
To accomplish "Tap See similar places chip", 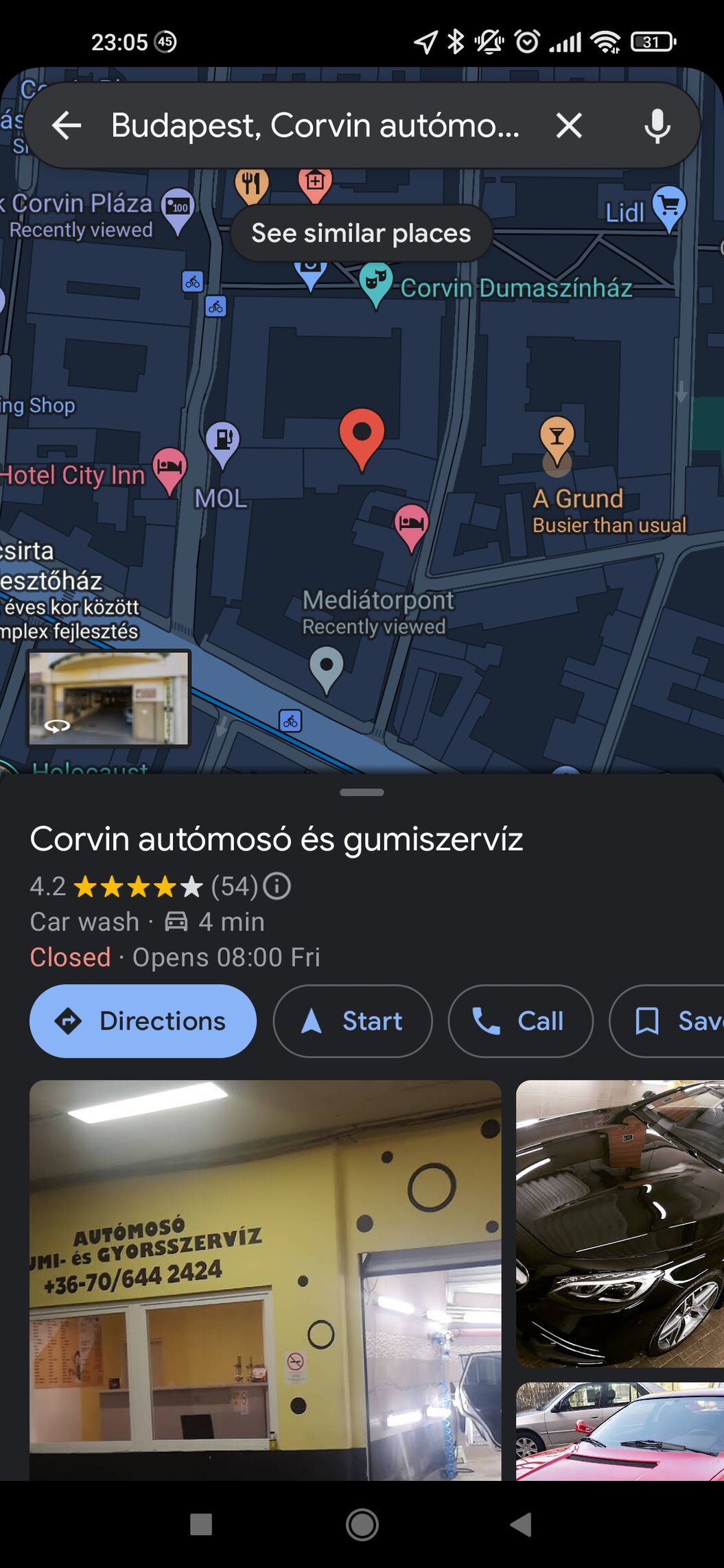I will [361, 233].
